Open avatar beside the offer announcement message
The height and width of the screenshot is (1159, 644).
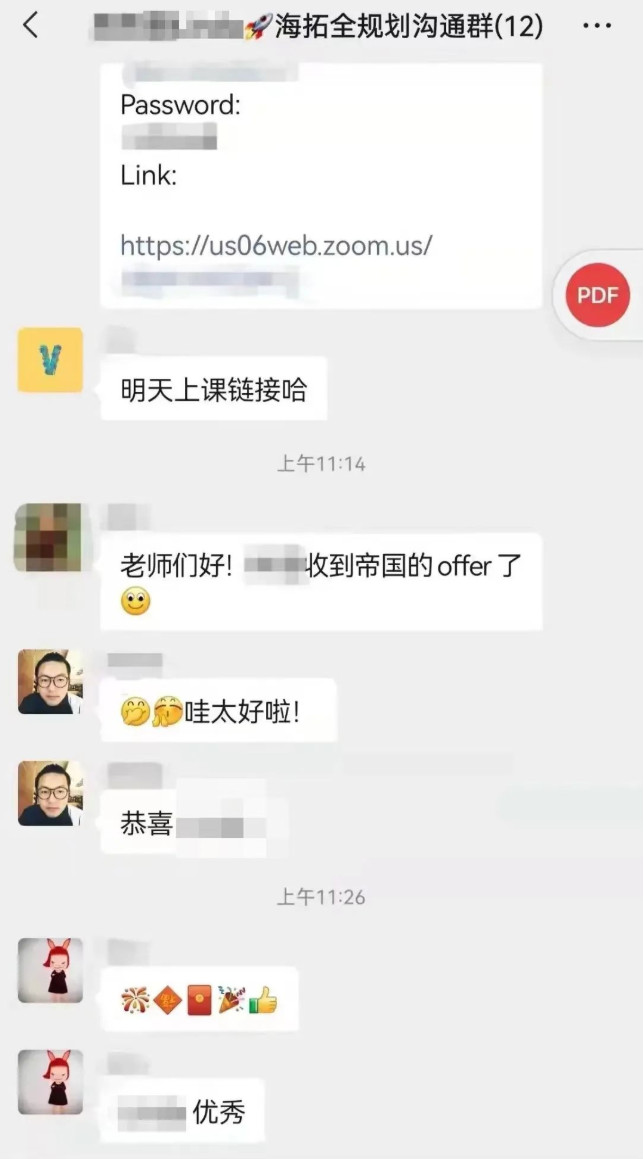point(48,537)
